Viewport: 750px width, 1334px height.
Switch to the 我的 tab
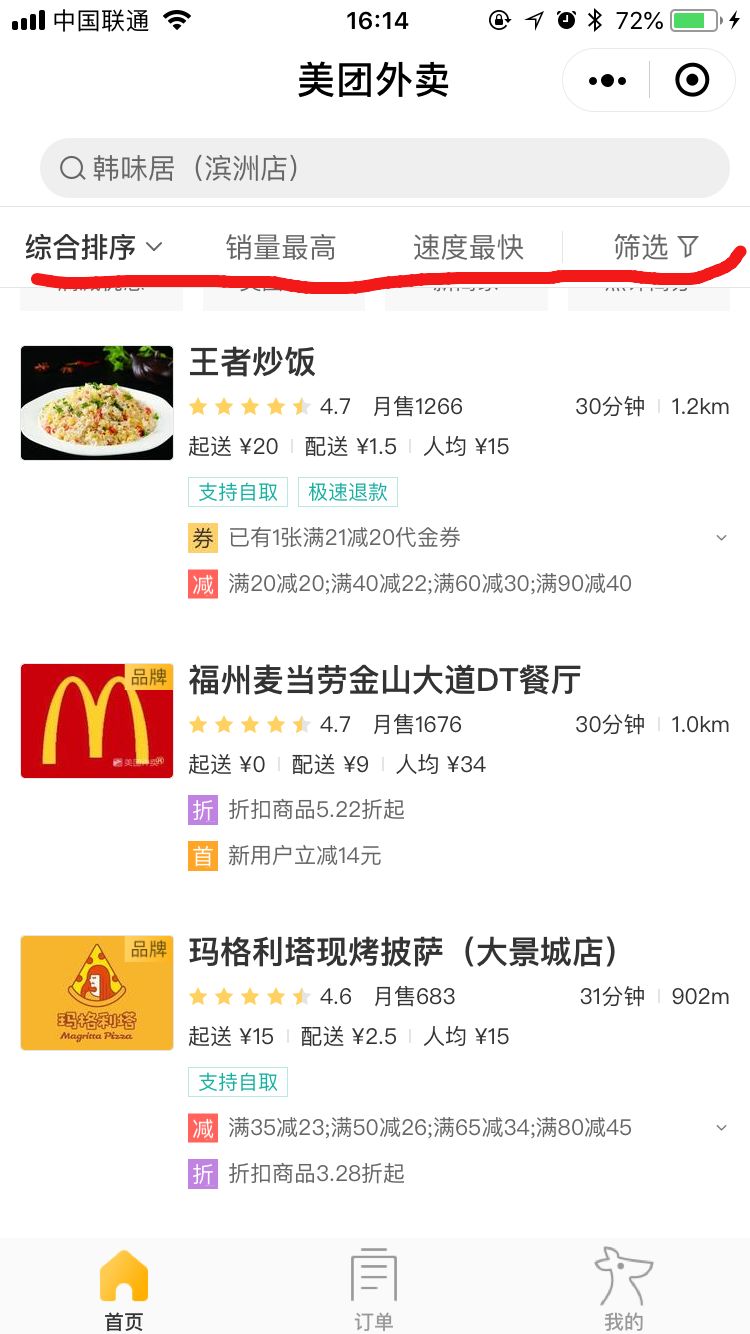pos(623,1288)
